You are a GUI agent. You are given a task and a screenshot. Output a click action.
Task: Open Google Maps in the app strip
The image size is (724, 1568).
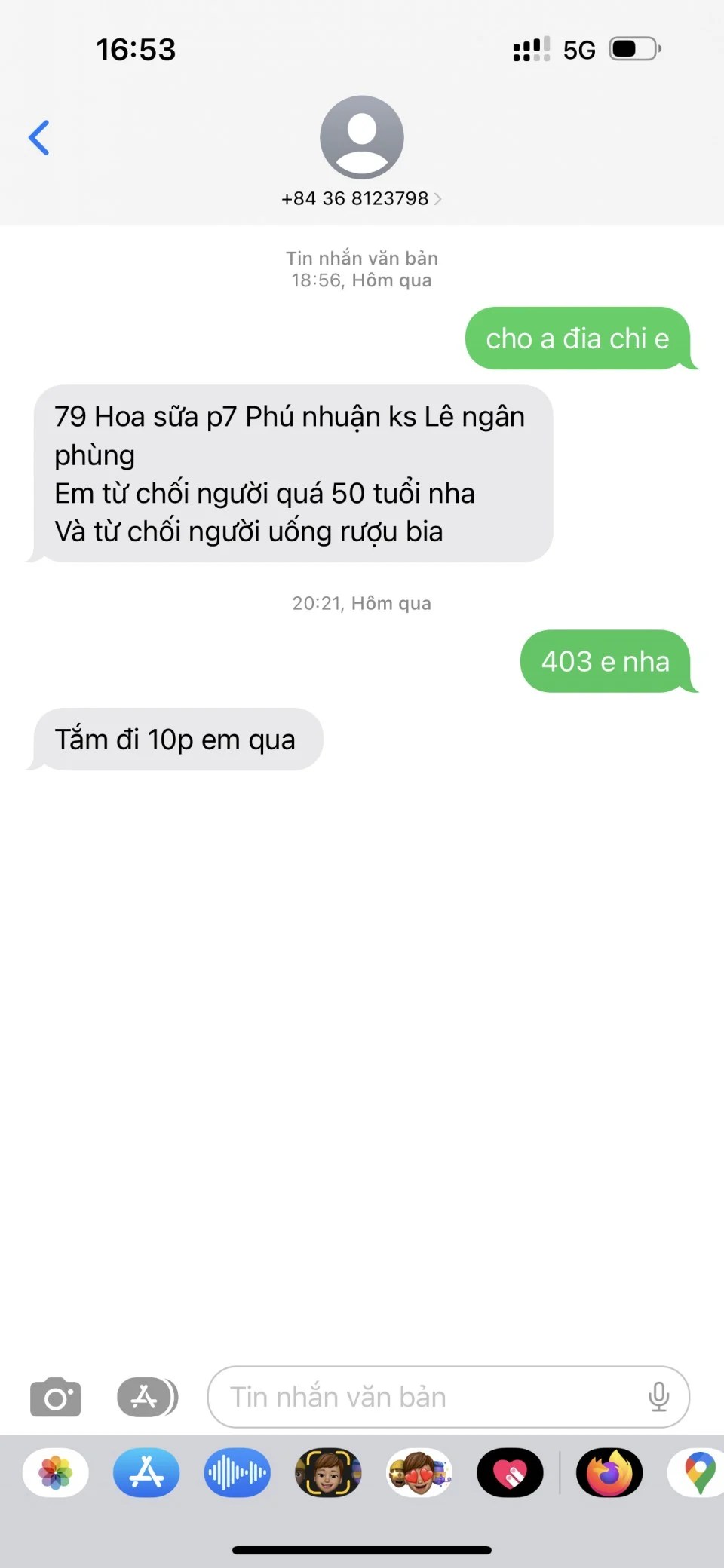(x=697, y=1472)
